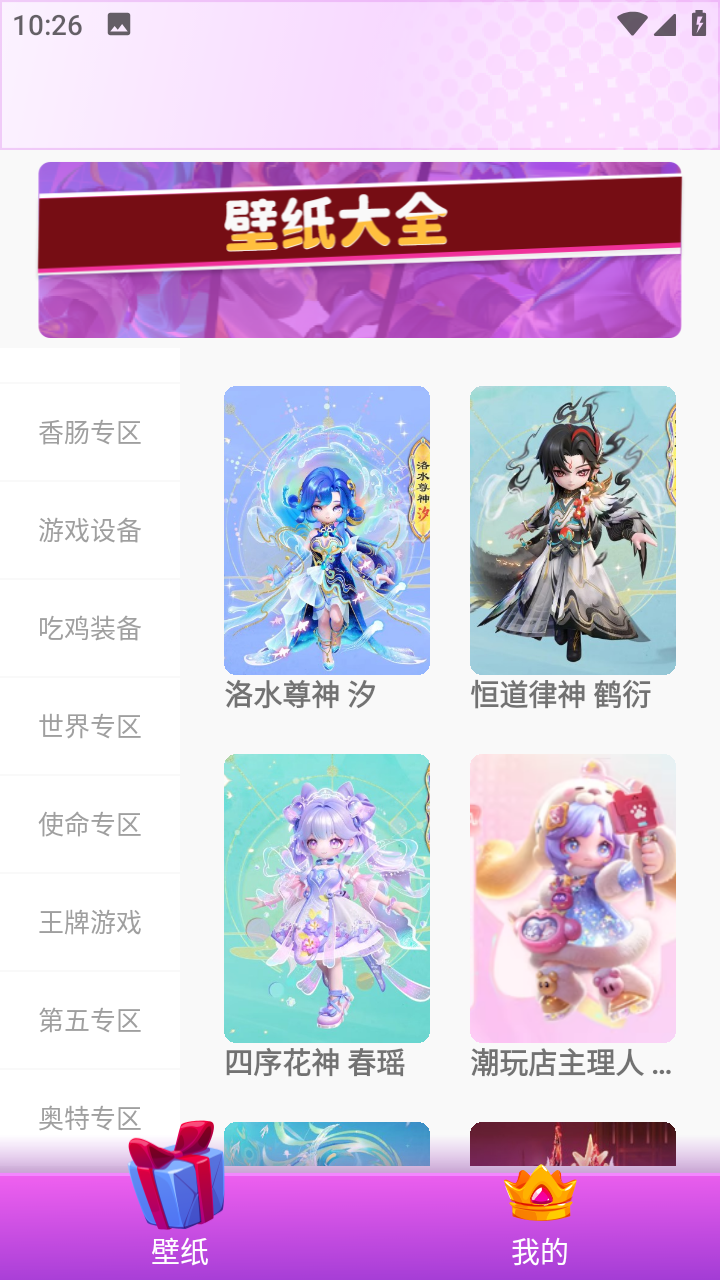The image size is (720, 1280).
Task: Open the 第五专区 category
Action: [x=90, y=1020]
